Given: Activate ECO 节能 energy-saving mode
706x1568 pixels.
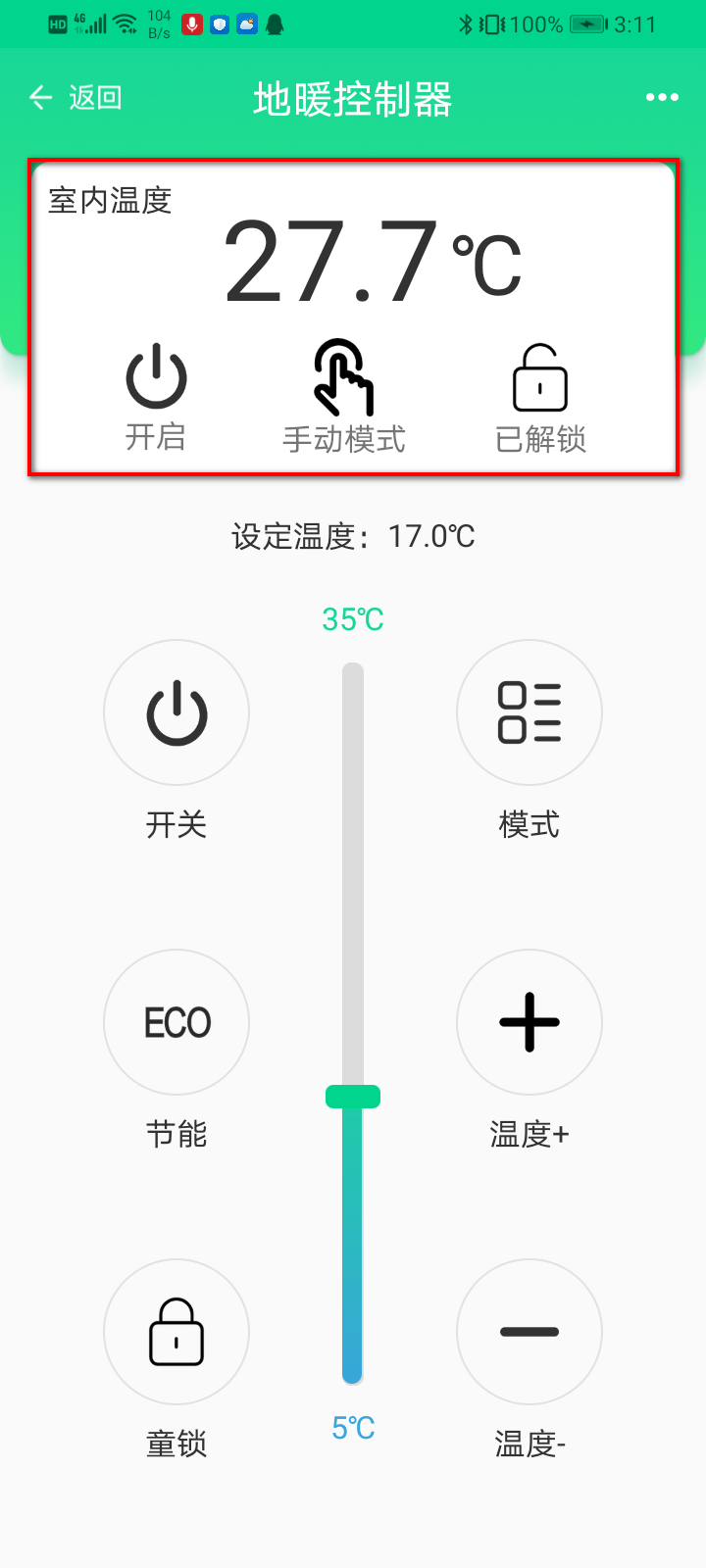Looking at the screenshot, I should click(176, 1022).
